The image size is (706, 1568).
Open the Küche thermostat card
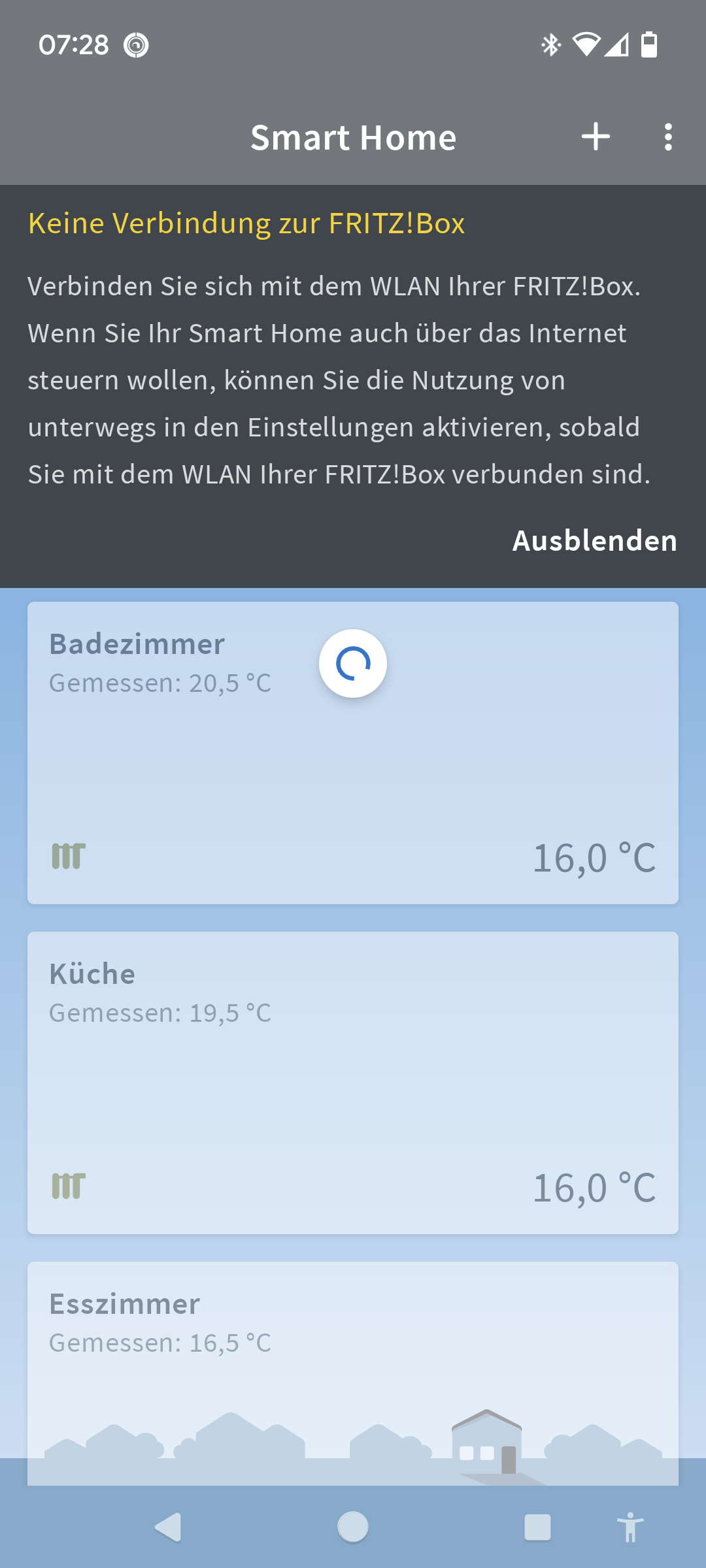pos(353,1083)
